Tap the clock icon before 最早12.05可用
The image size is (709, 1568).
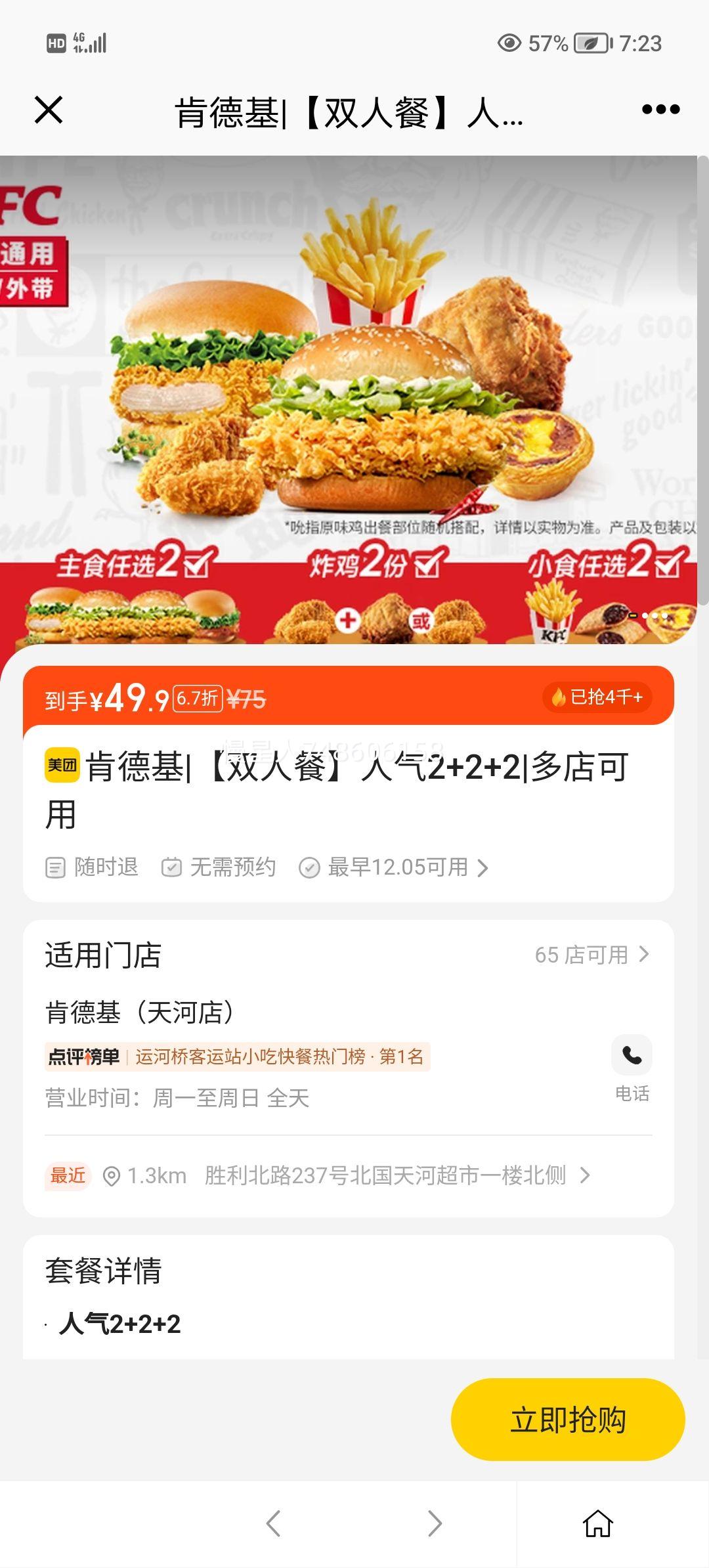tap(311, 867)
